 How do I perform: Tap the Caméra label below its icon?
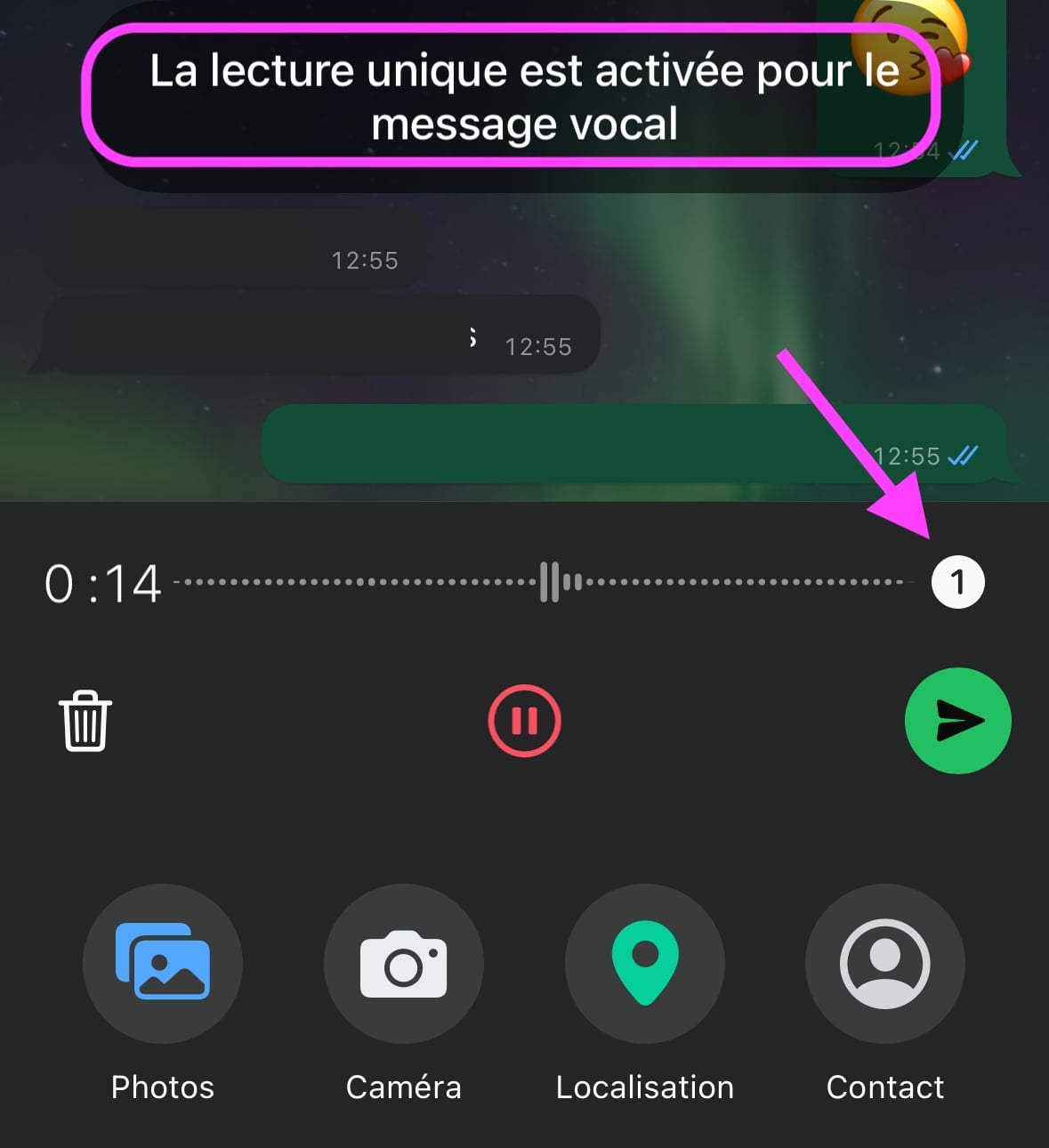[404, 1087]
